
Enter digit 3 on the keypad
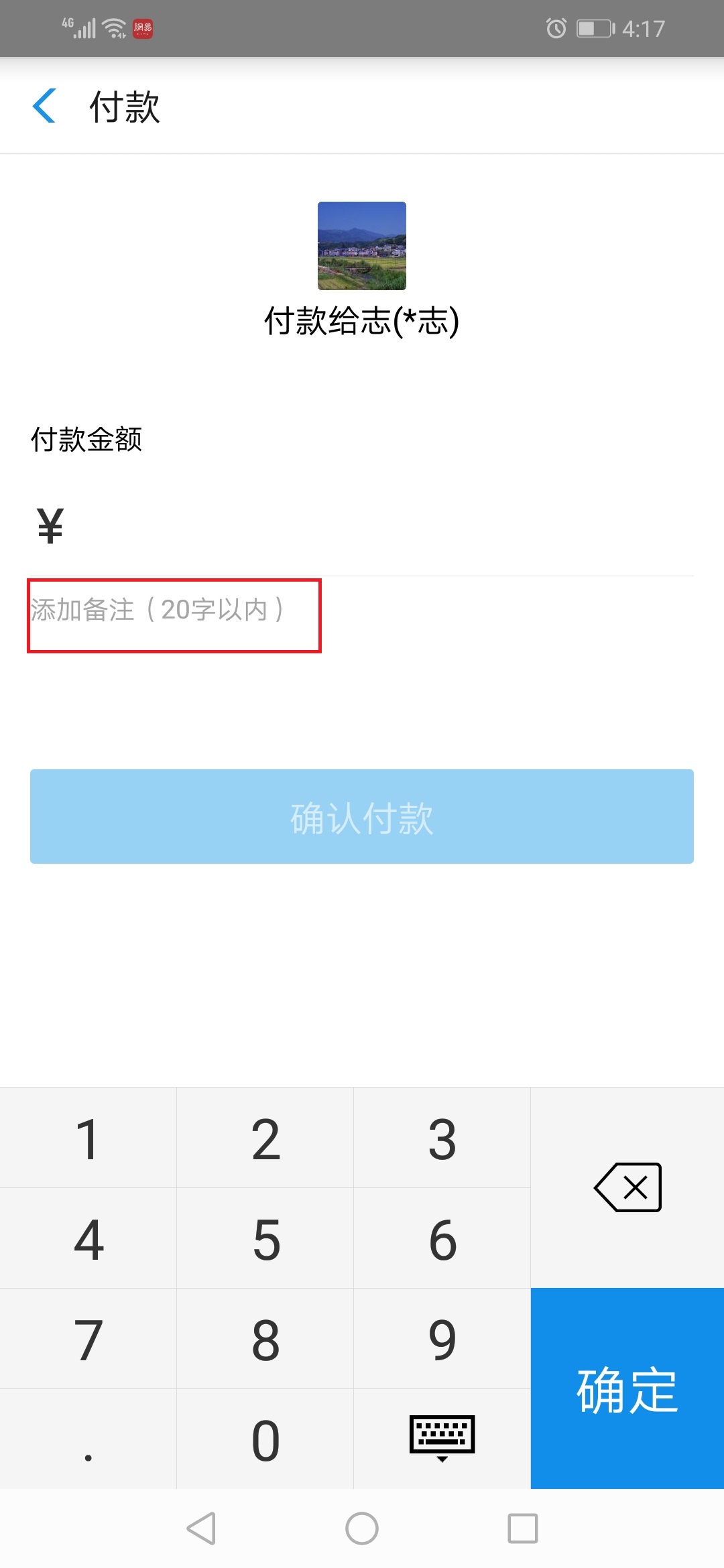[442, 1139]
